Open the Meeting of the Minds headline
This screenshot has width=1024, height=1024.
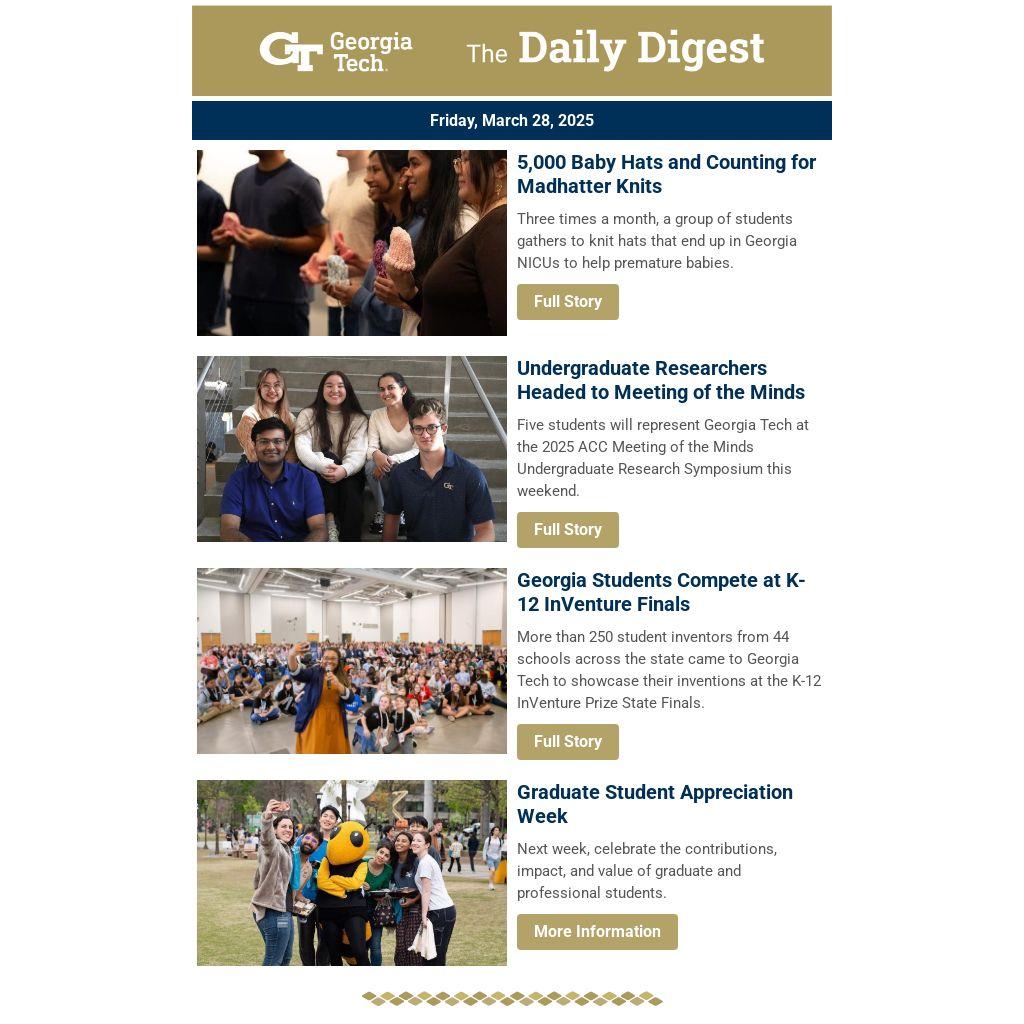661,380
